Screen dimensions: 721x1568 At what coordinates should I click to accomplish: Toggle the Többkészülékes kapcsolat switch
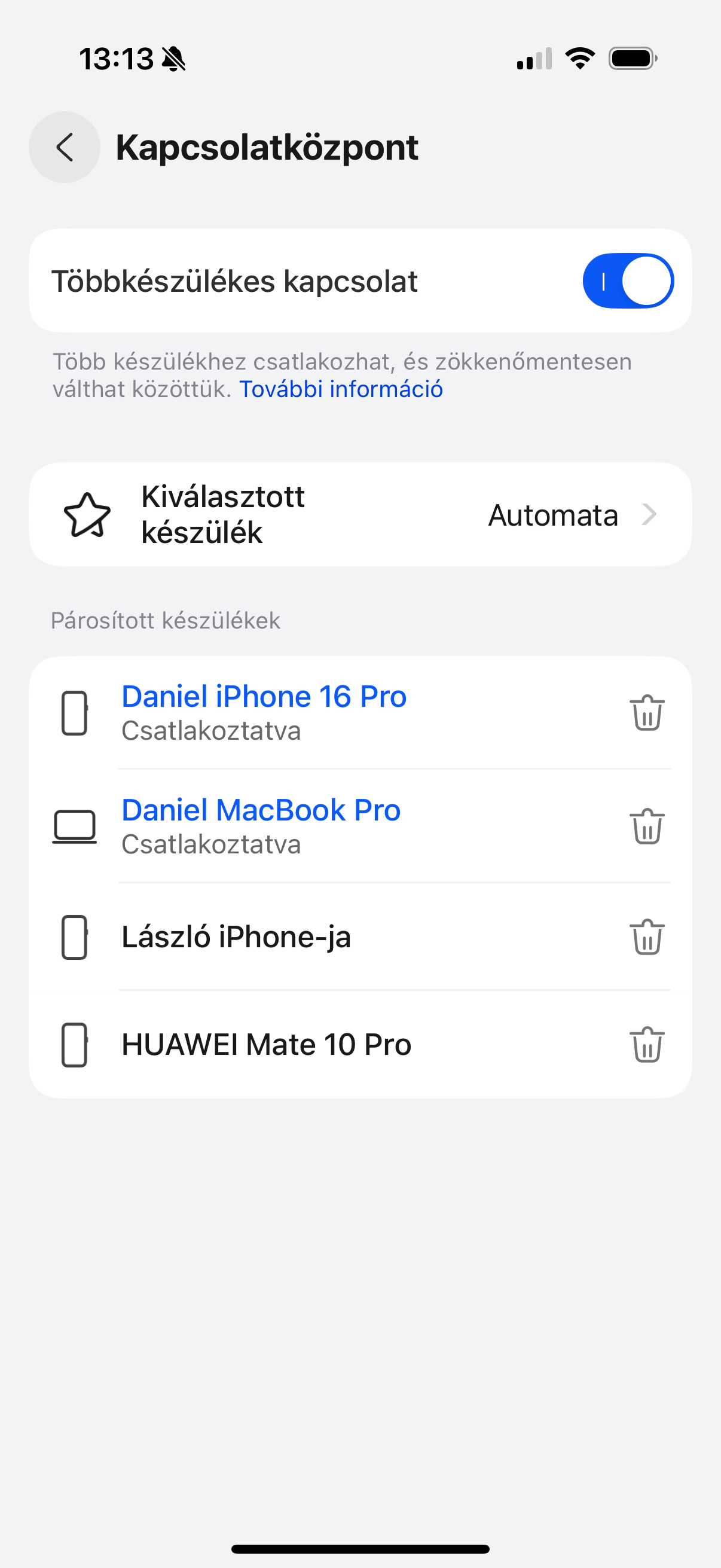point(628,280)
